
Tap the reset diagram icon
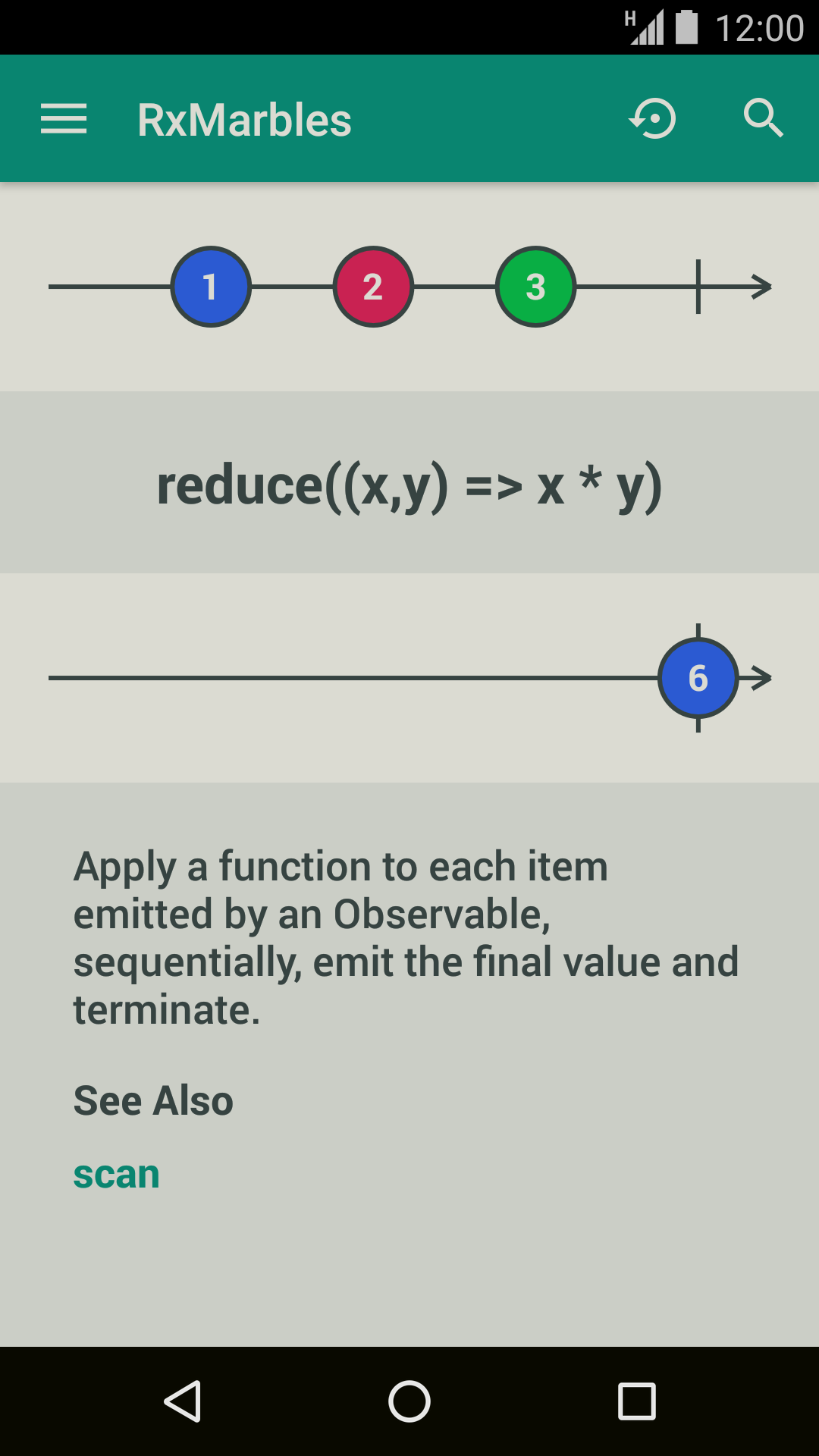pyautogui.click(x=653, y=119)
